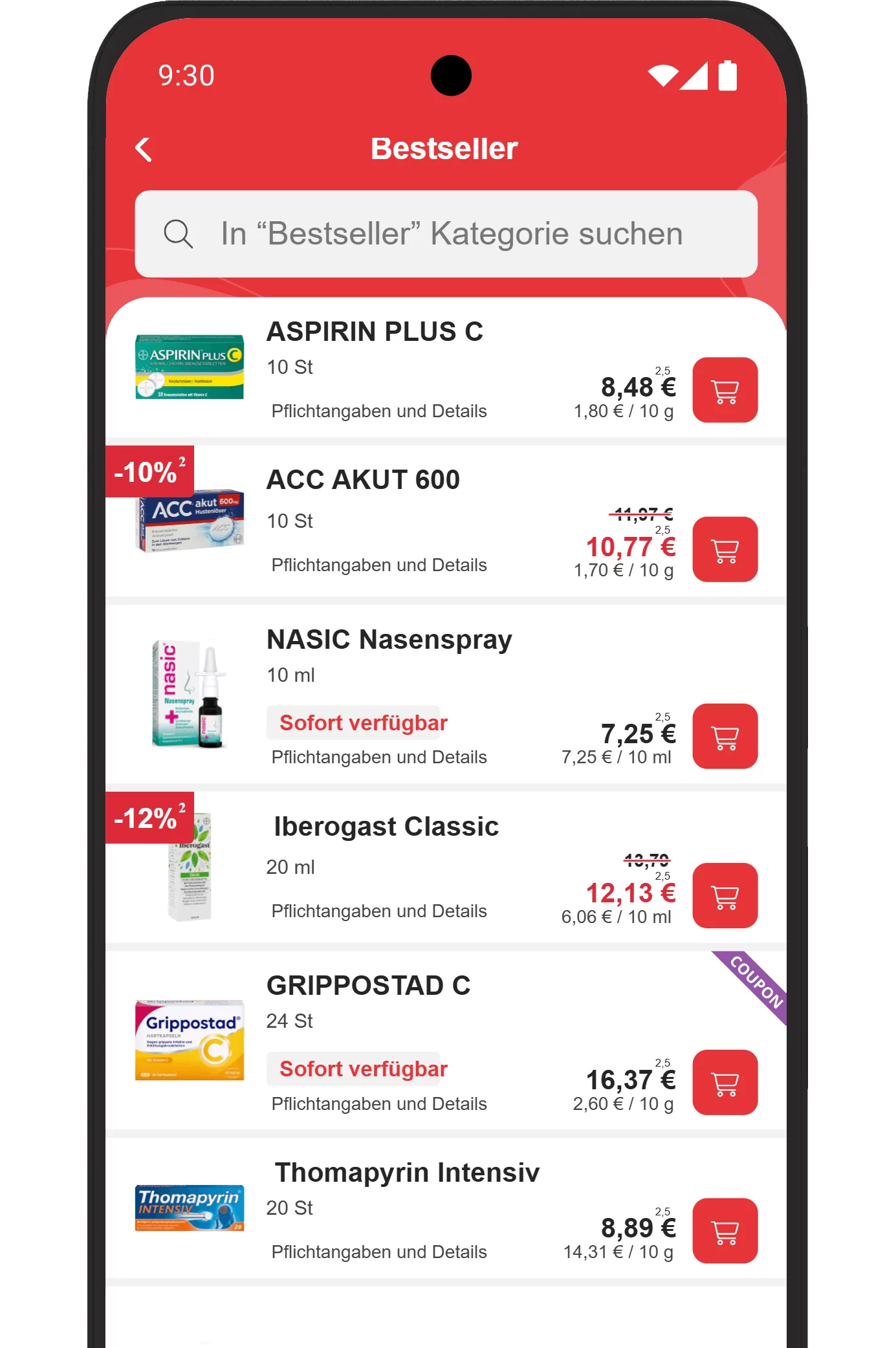Add NASIC Nasenspray to cart

coord(725,736)
